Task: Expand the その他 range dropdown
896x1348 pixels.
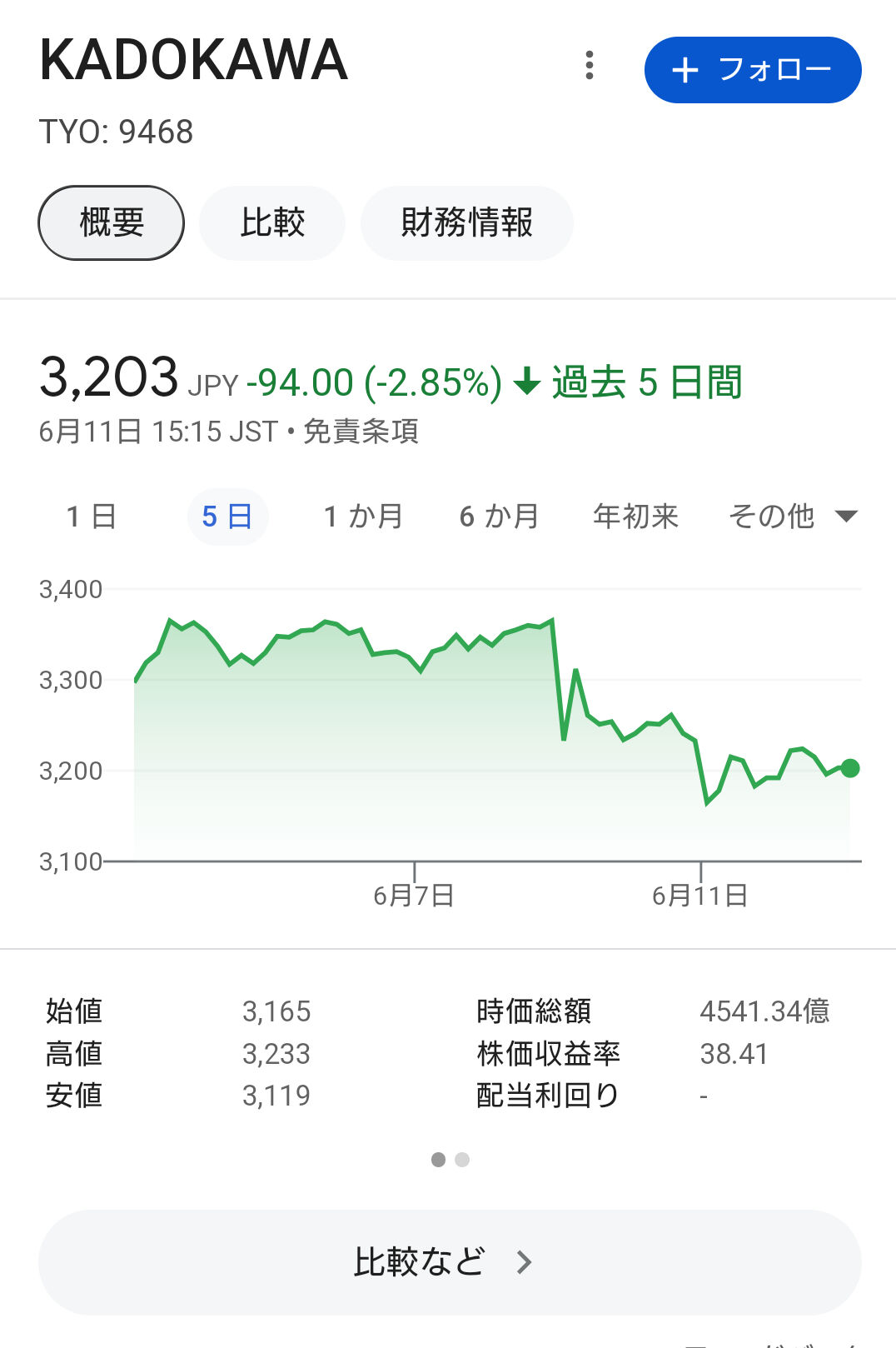Action: tap(791, 517)
